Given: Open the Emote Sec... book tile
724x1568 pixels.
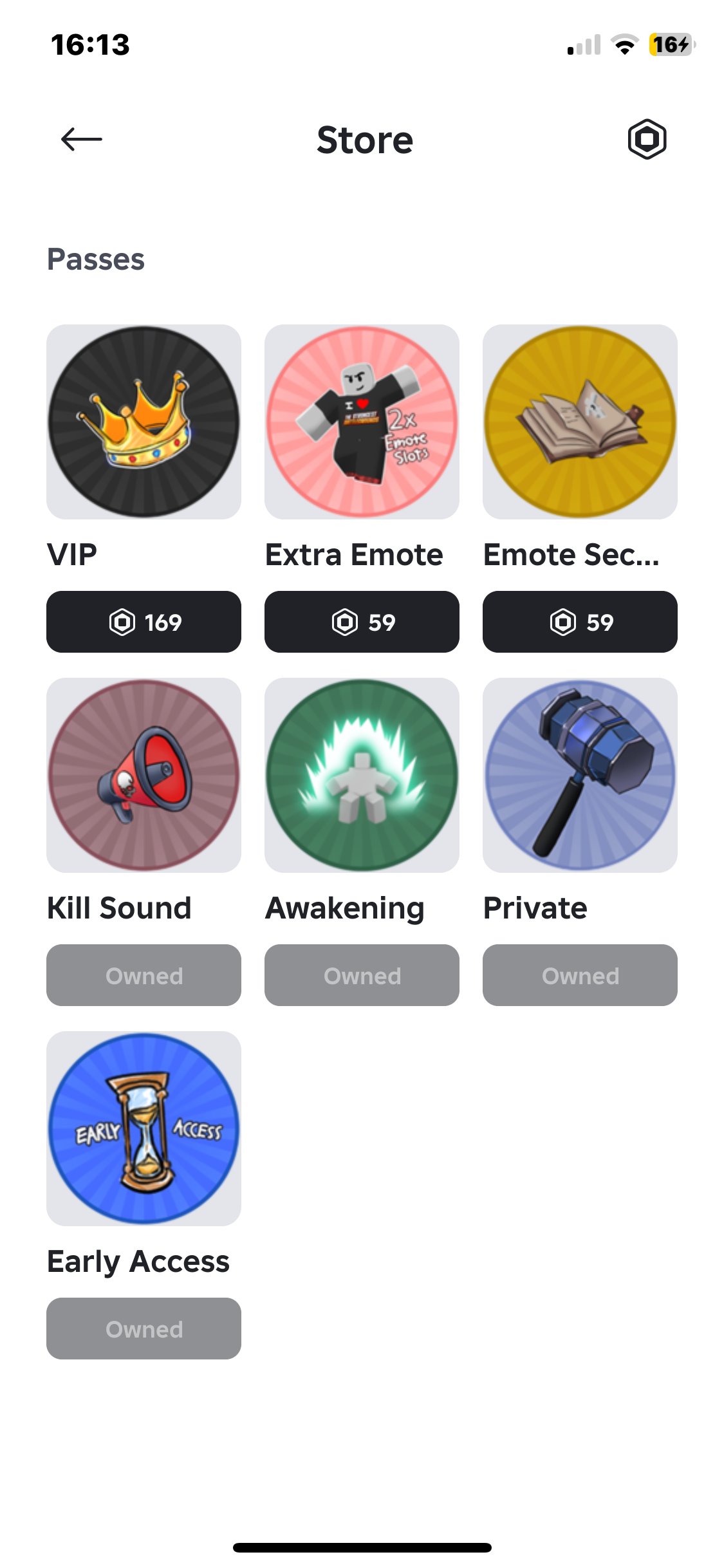Looking at the screenshot, I should [580, 422].
